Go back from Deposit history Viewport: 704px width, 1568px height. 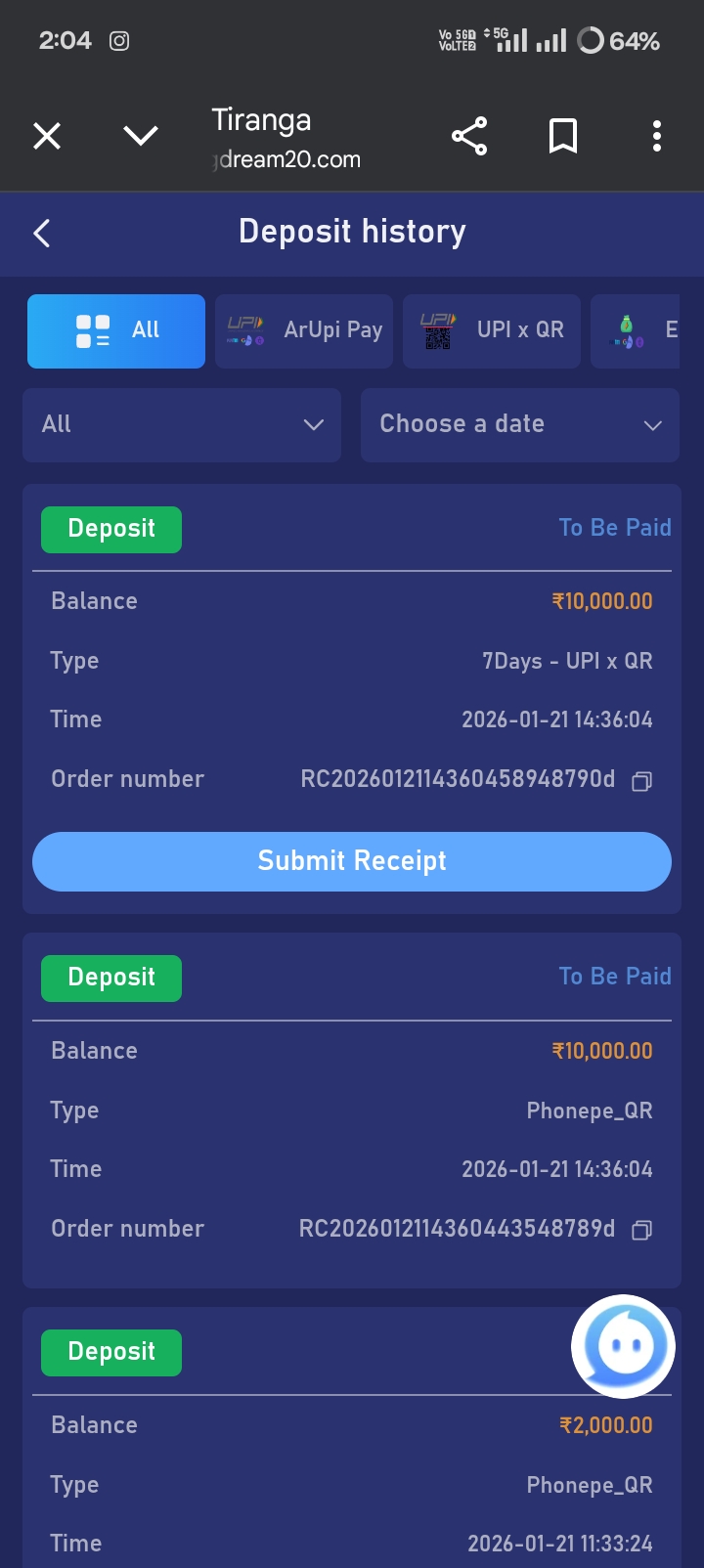point(42,233)
